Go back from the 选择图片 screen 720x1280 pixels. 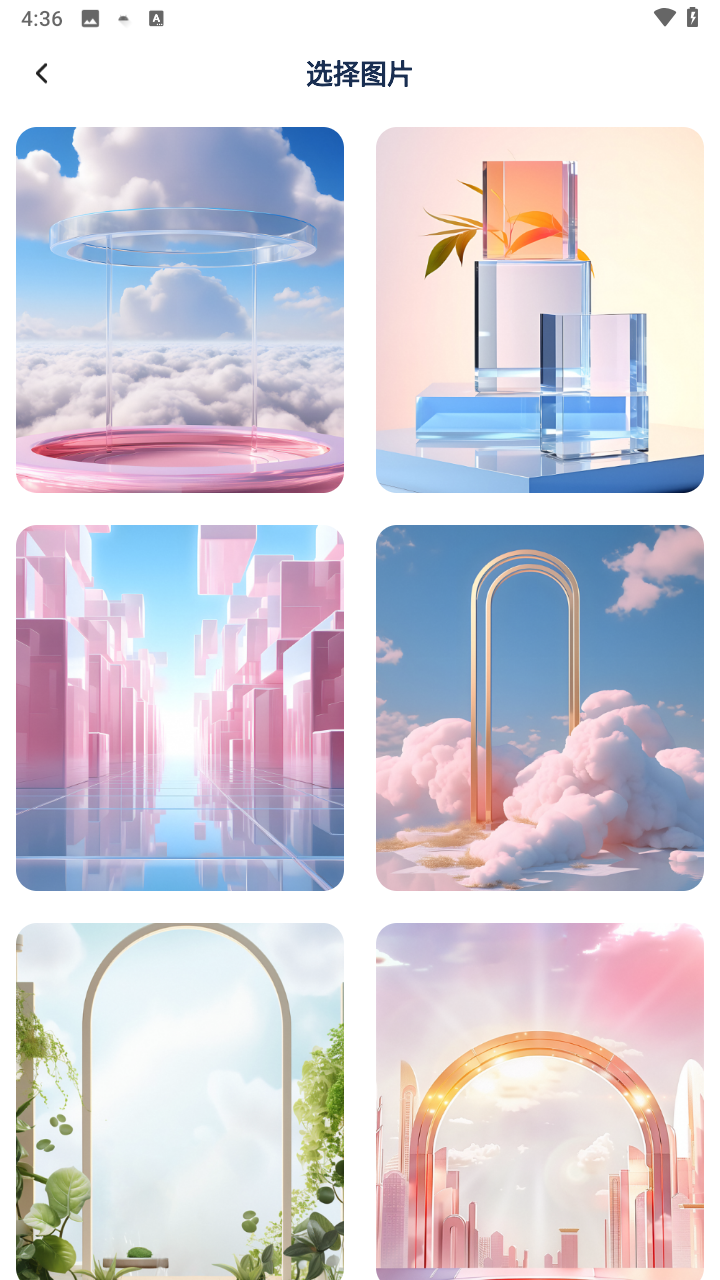pos(41,73)
